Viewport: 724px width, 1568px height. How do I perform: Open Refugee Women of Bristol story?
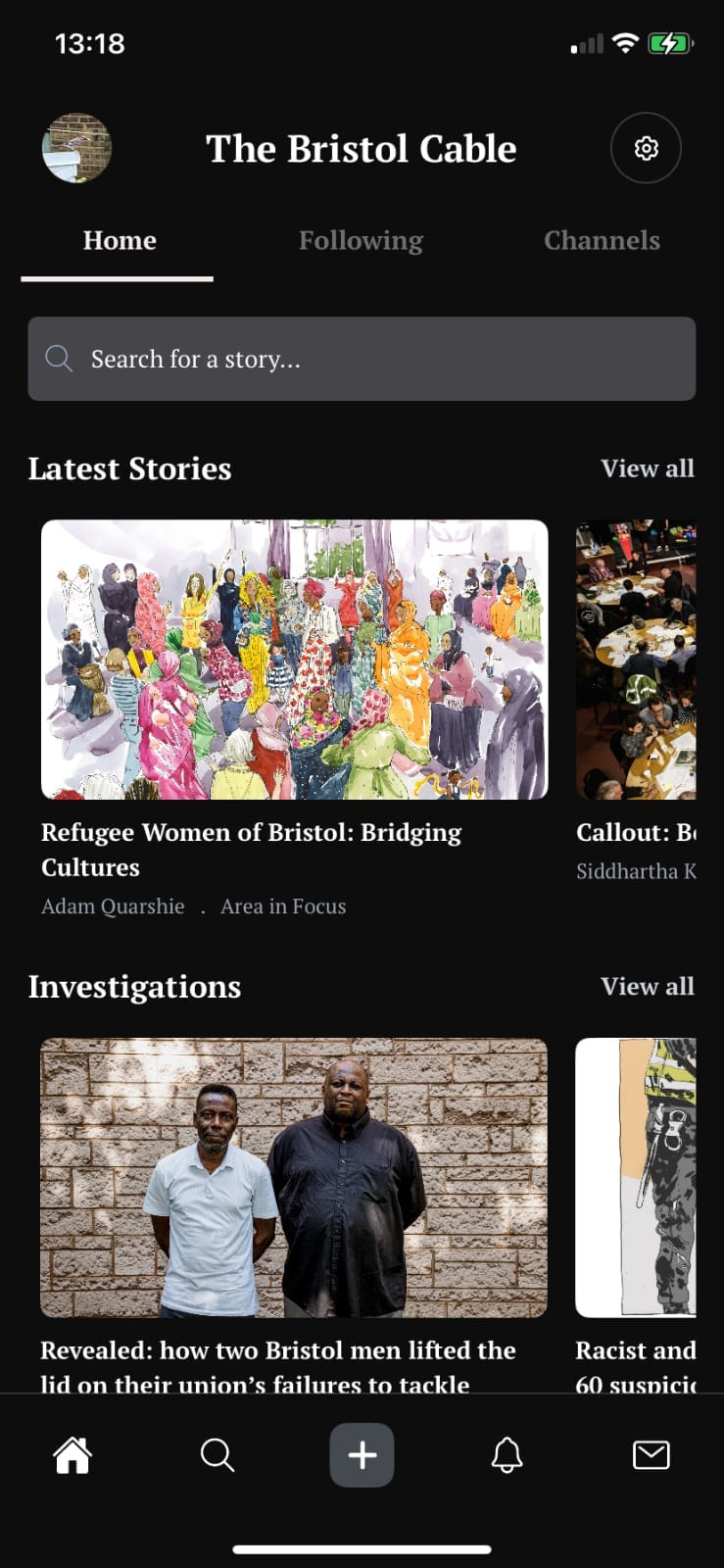tap(294, 660)
